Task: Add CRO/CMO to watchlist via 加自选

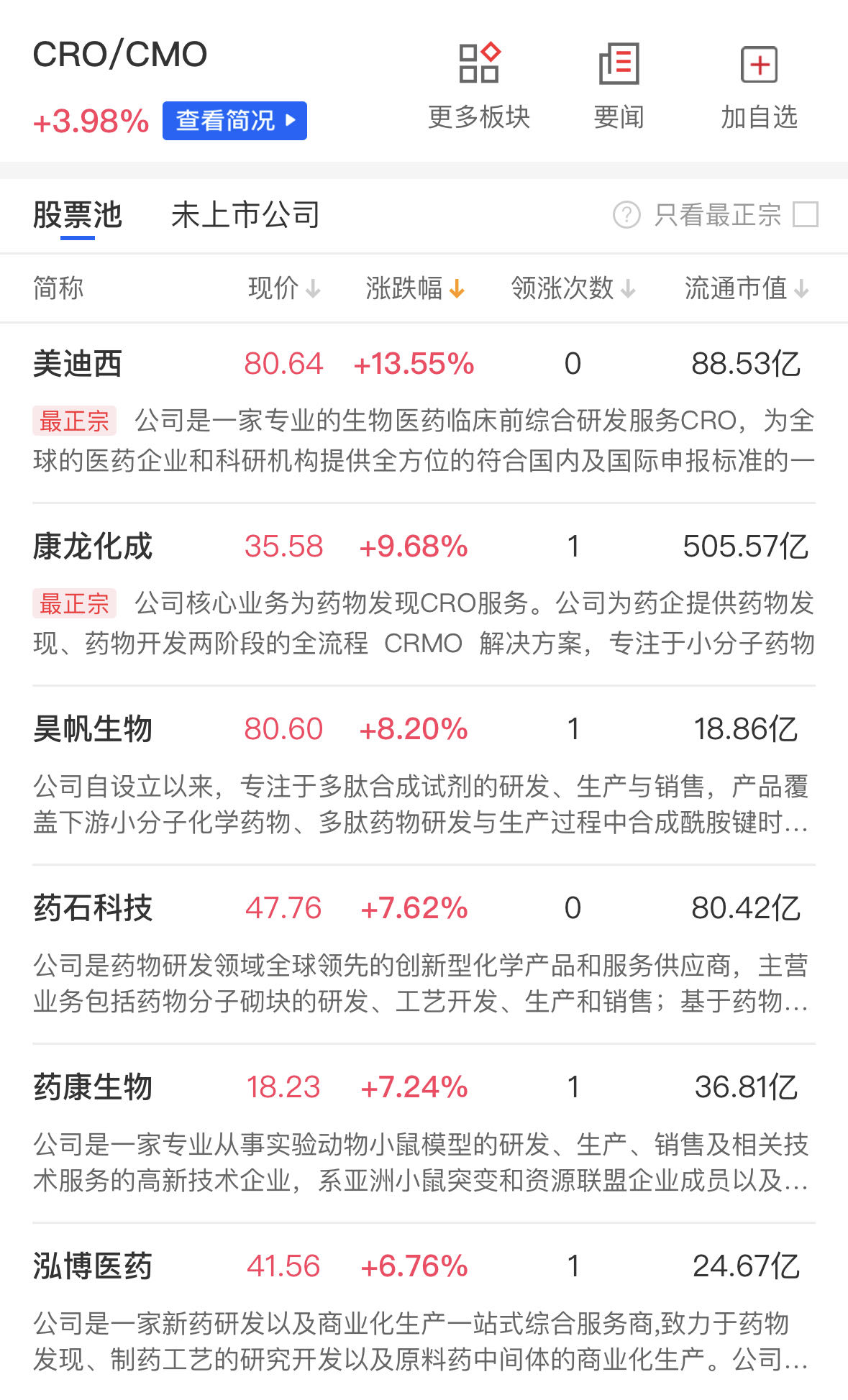Action: tap(759, 86)
